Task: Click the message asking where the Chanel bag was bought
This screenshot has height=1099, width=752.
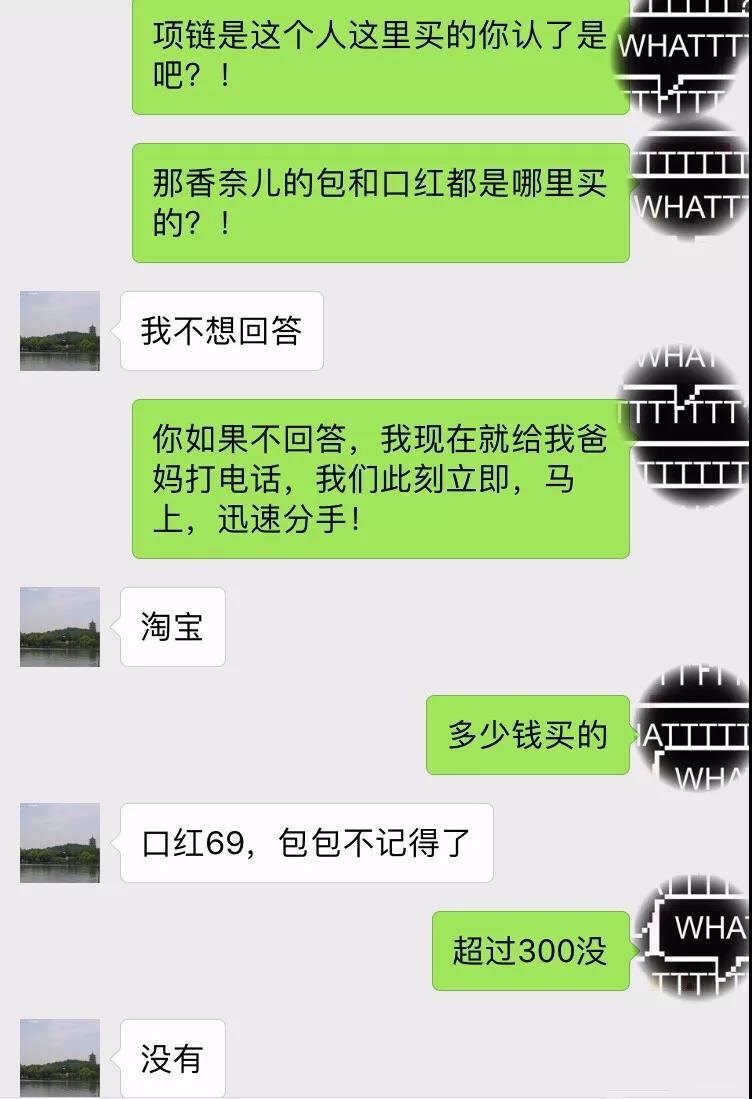Action: 380,200
